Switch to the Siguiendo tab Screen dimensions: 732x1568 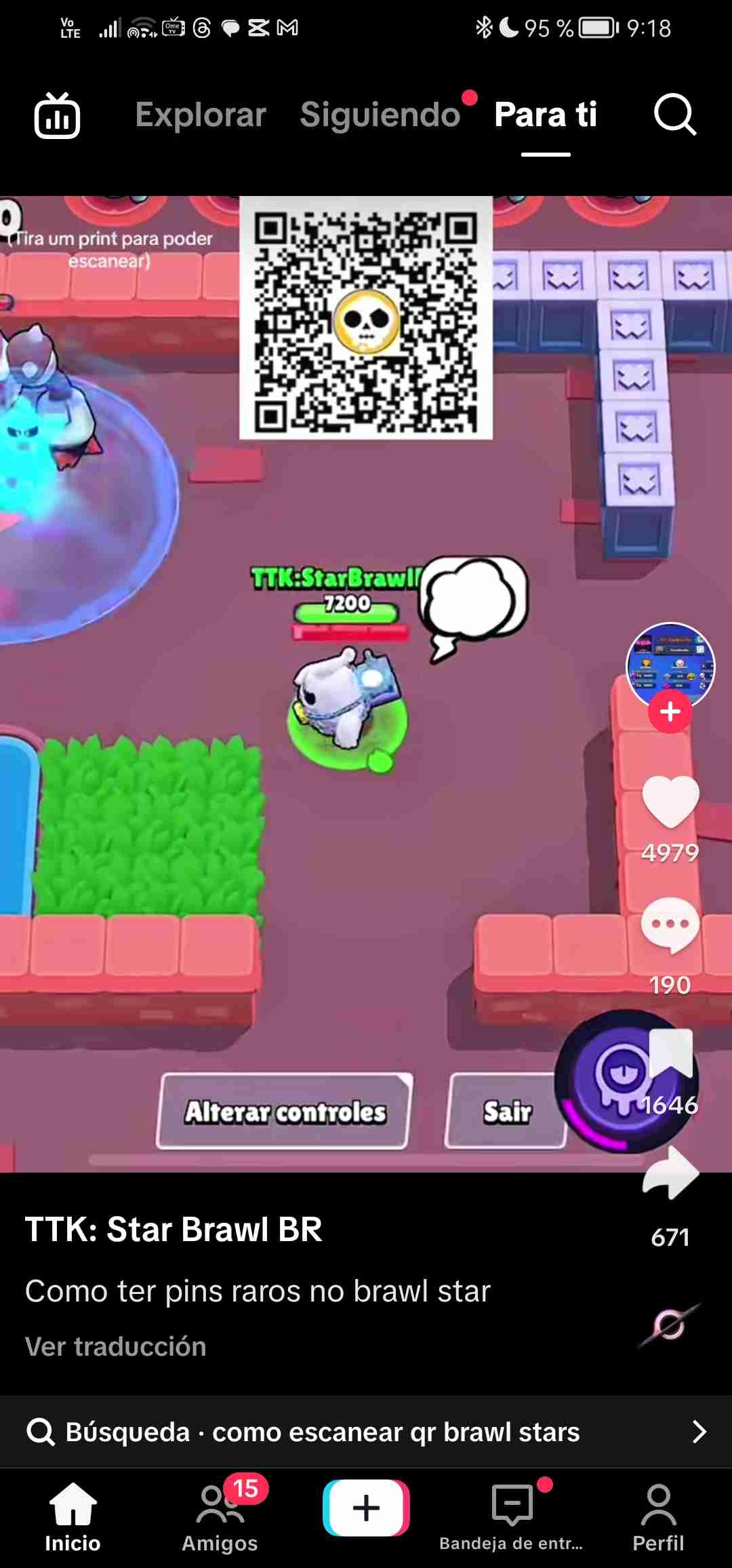click(x=380, y=115)
